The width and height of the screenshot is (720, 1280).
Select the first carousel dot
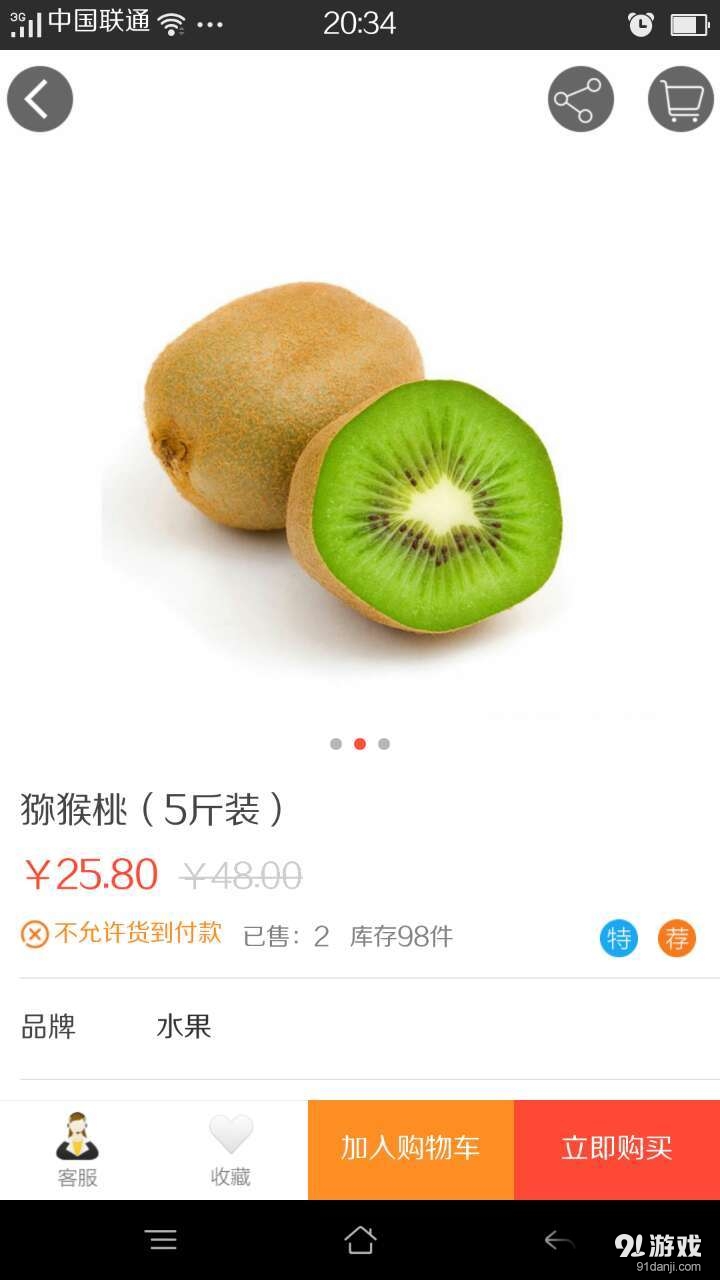[336, 744]
